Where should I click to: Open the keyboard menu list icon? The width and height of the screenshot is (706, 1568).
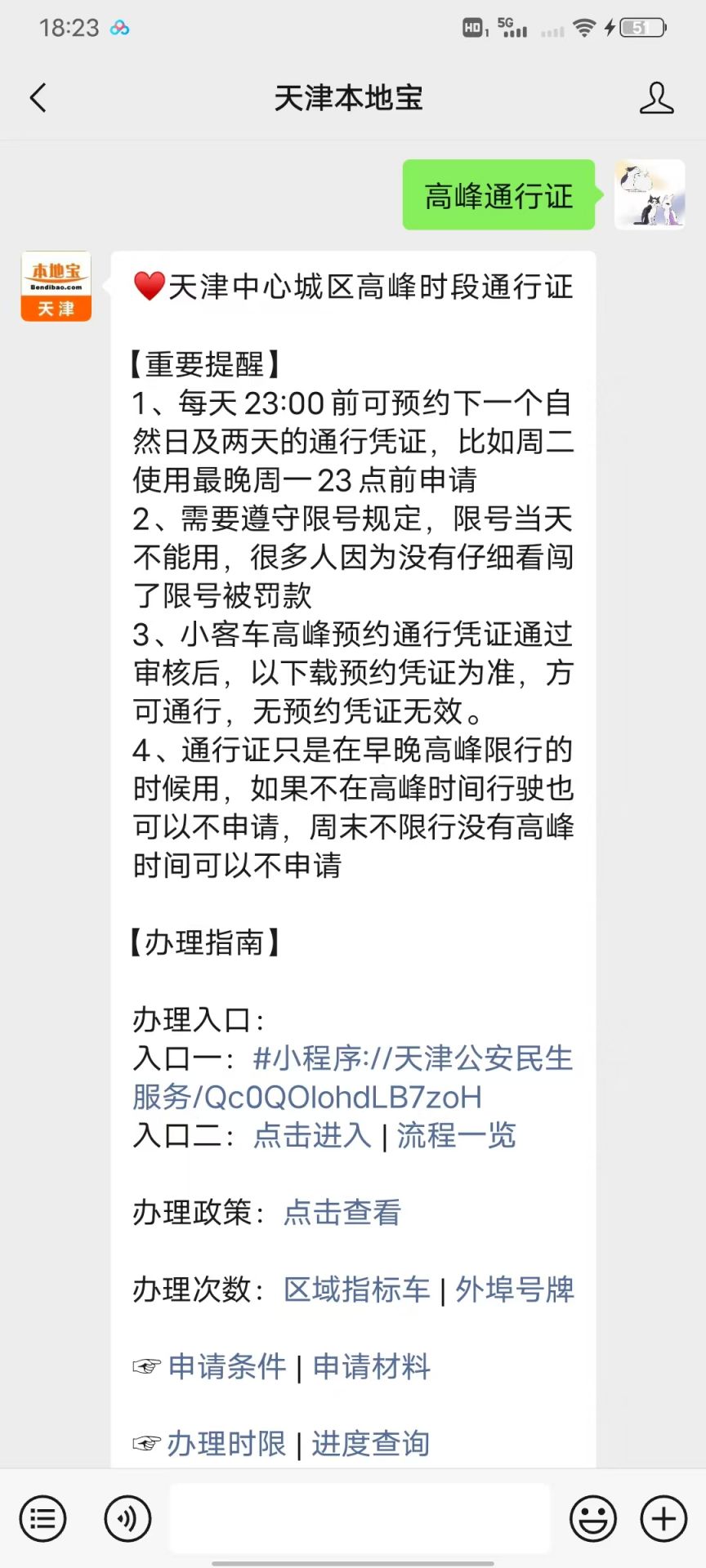pyautogui.click(x=42, y=1518)
